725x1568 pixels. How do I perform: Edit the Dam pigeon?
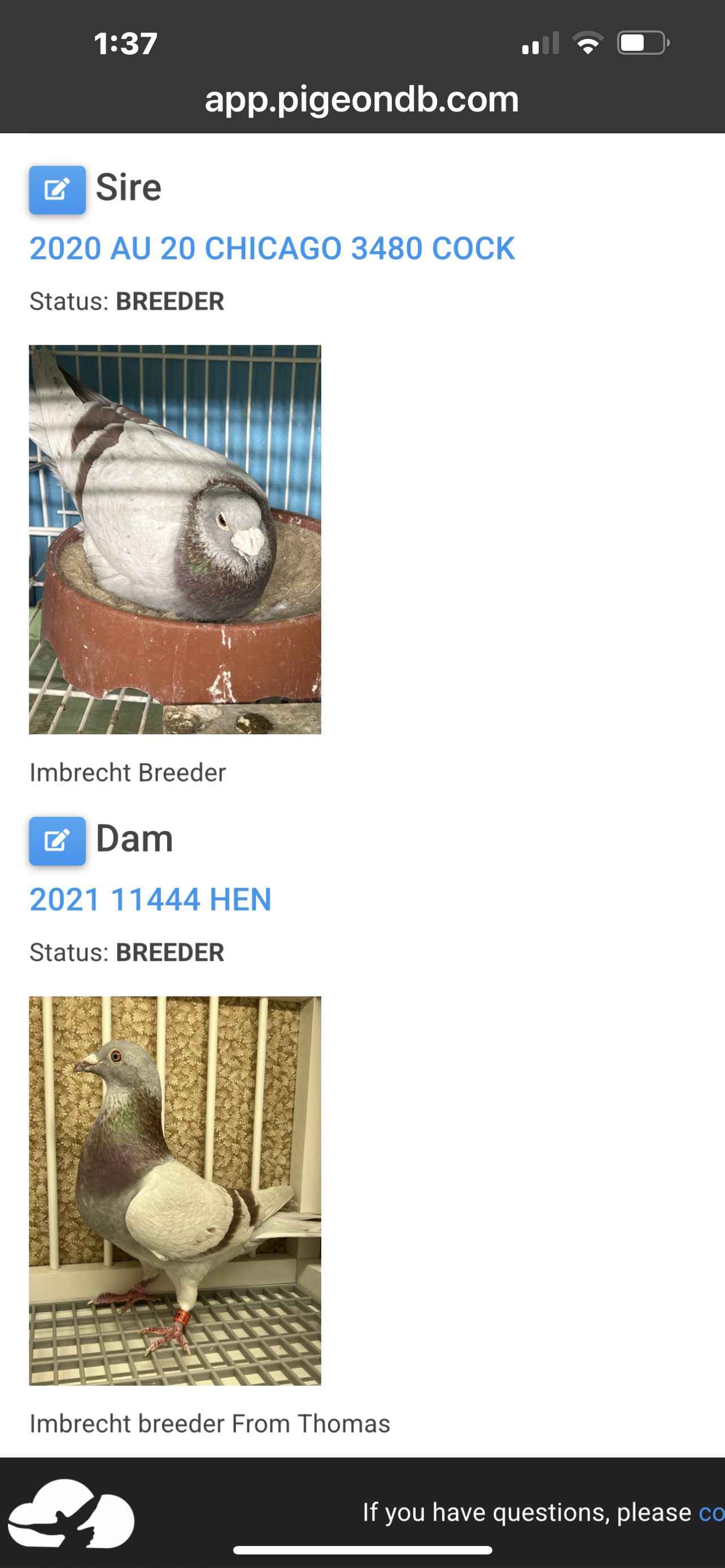[x=57, y=840]
